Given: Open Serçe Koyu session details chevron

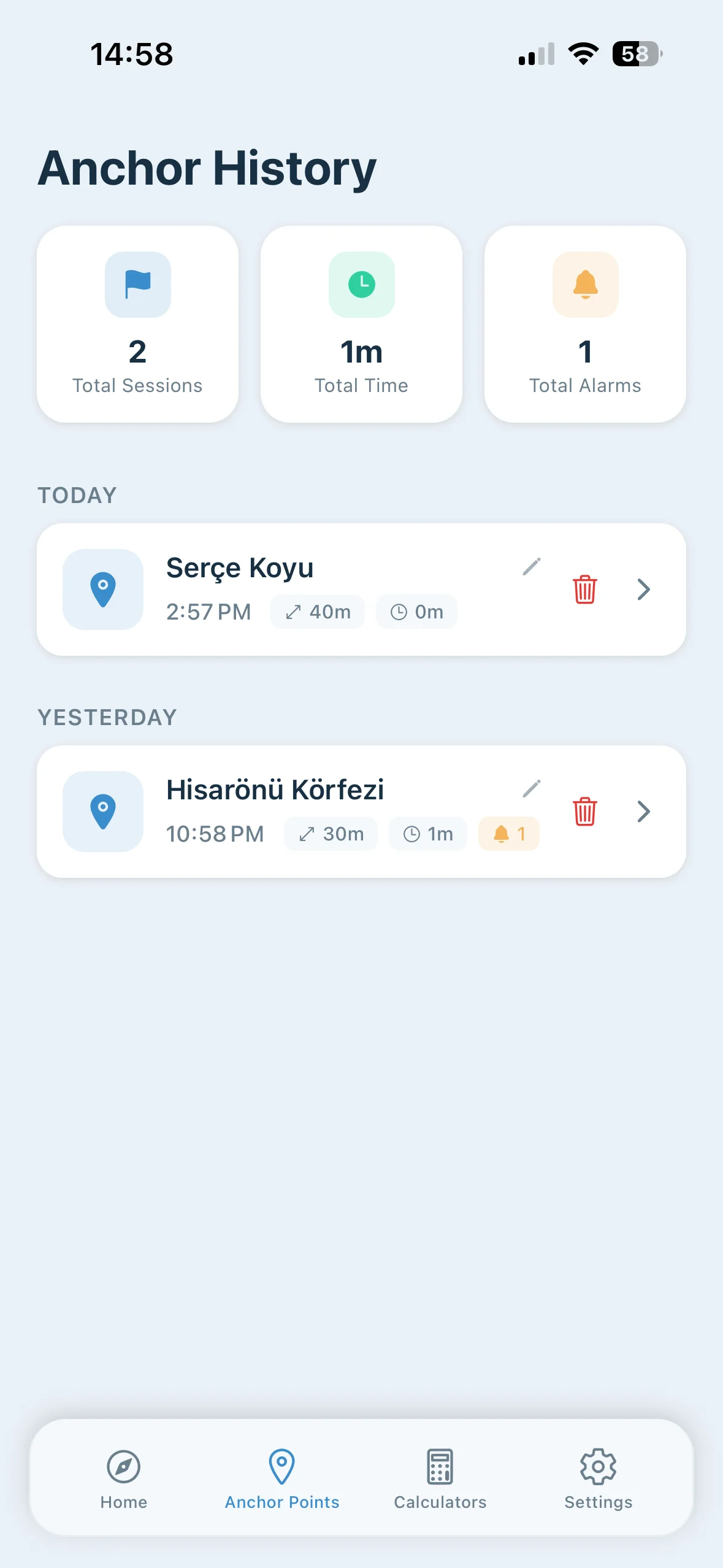Looking at the screenshot, I should (643, 590).
